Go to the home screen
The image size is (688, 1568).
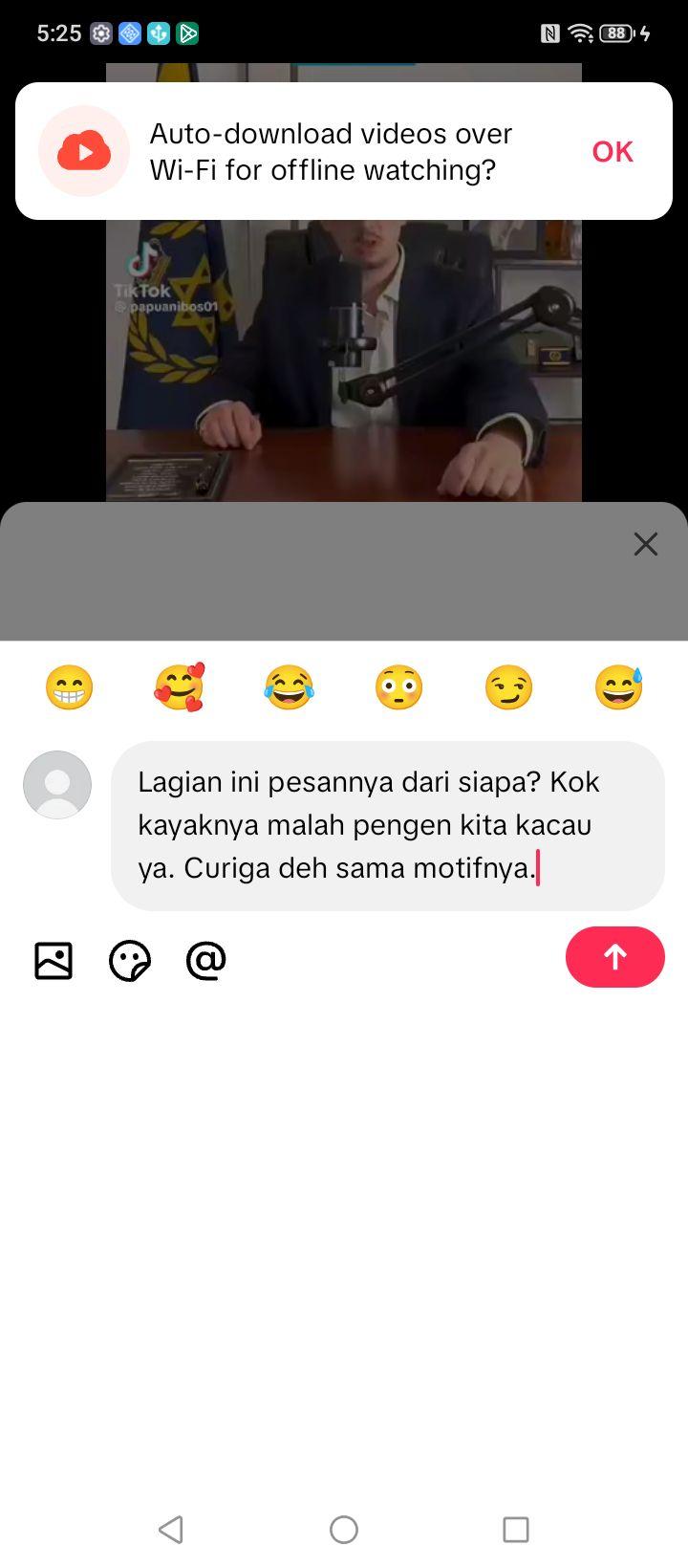(344, 1529)
